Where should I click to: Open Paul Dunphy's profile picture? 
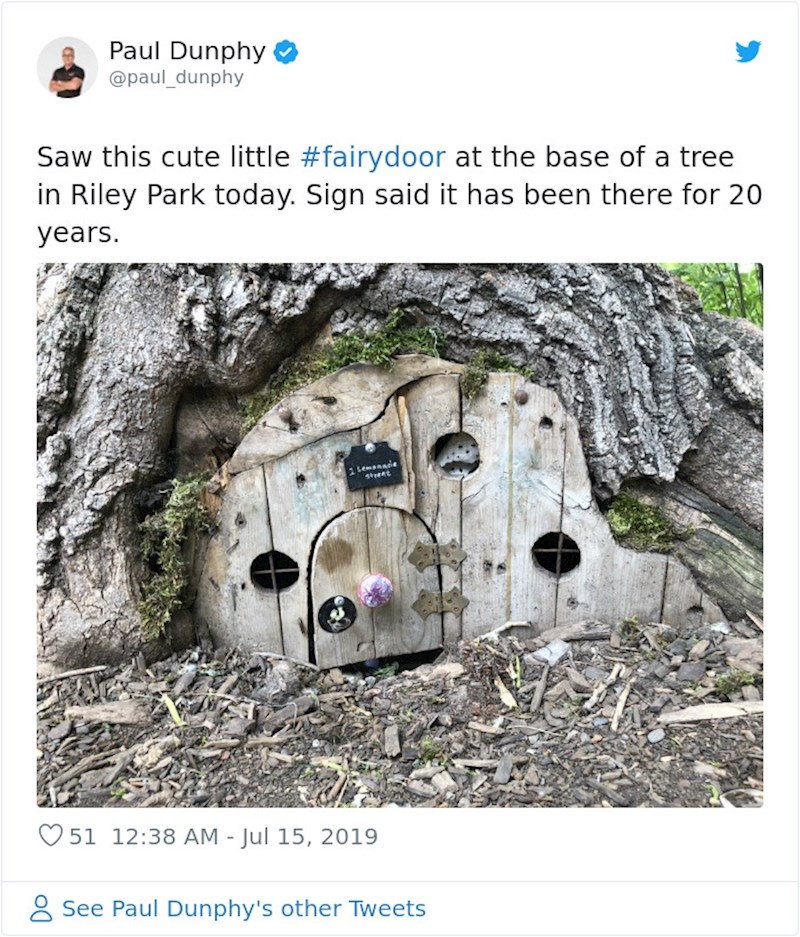(67, 67)
